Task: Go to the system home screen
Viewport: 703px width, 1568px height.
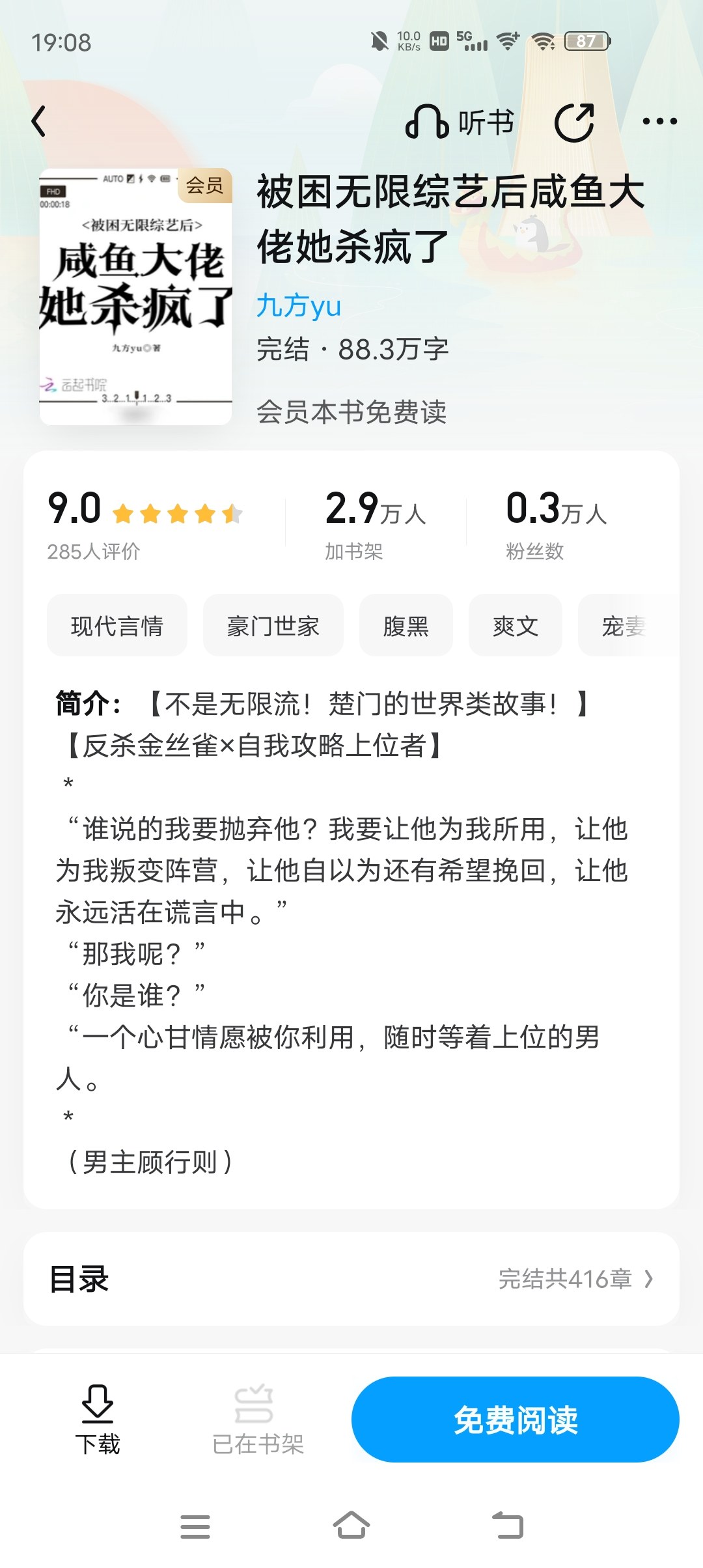Action: coord(351,1526)
